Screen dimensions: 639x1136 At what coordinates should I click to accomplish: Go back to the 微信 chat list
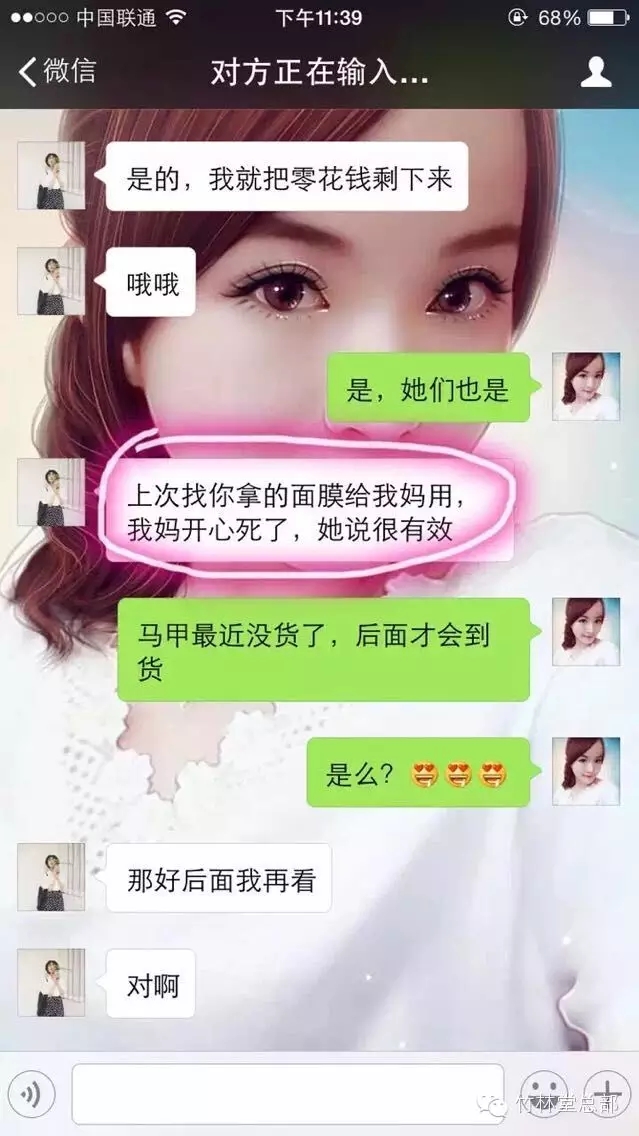click(x=57, y=72)
